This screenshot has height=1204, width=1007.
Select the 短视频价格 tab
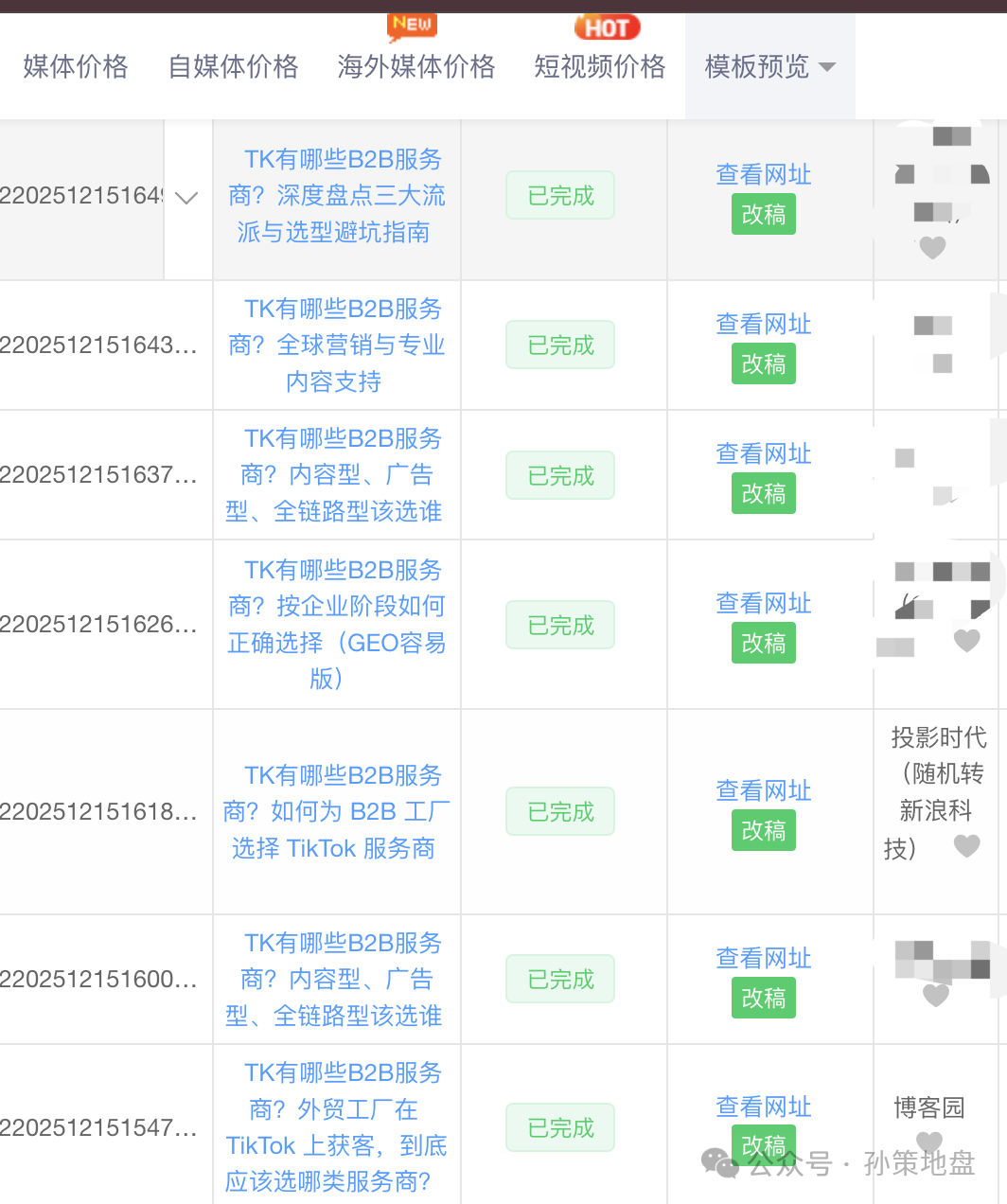point(599,66)
